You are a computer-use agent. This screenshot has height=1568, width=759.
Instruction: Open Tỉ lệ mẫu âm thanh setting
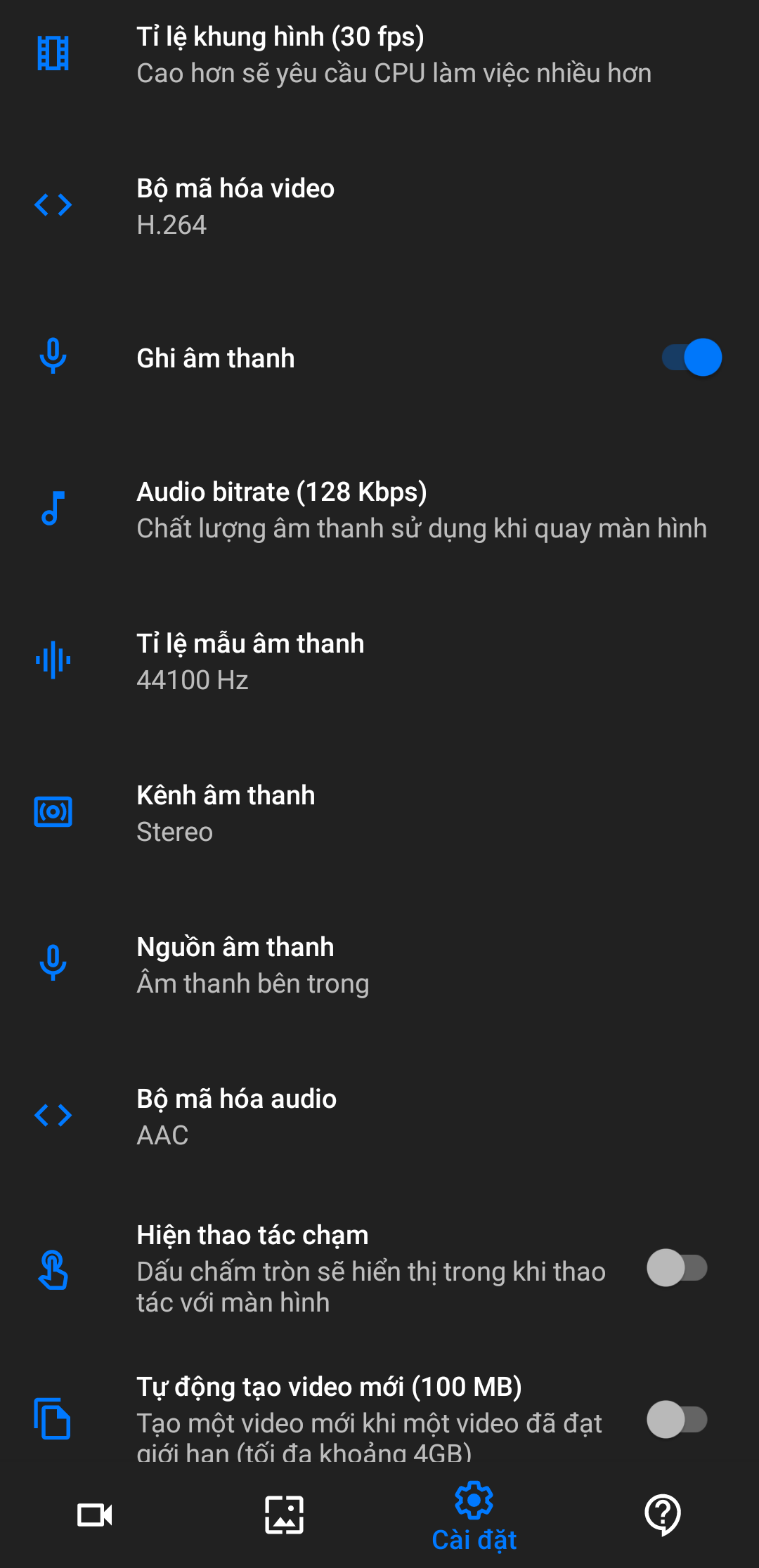(x=379, y=662)
